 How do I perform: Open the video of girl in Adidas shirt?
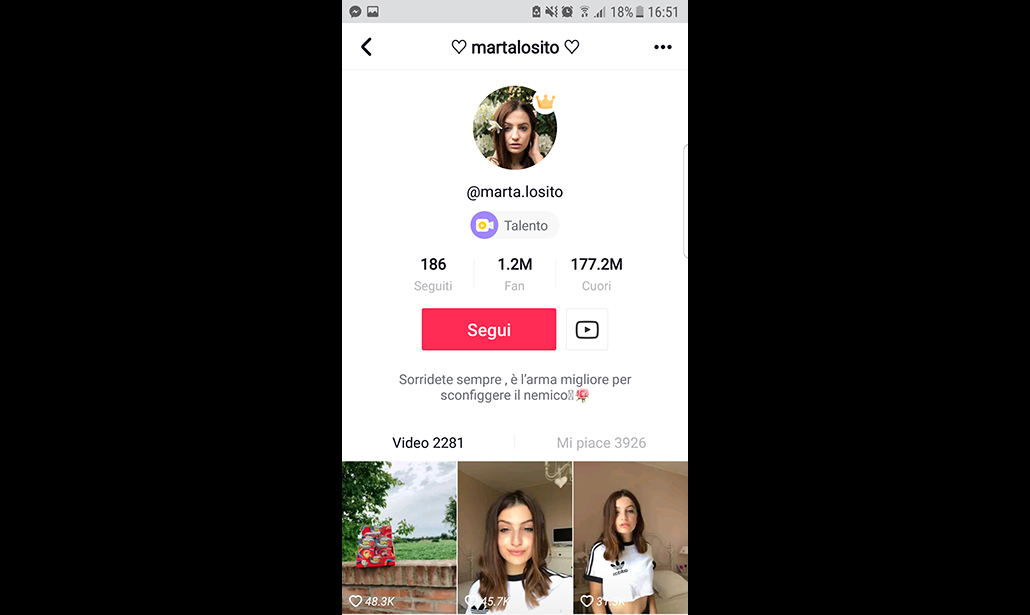[x=630, y=537]
